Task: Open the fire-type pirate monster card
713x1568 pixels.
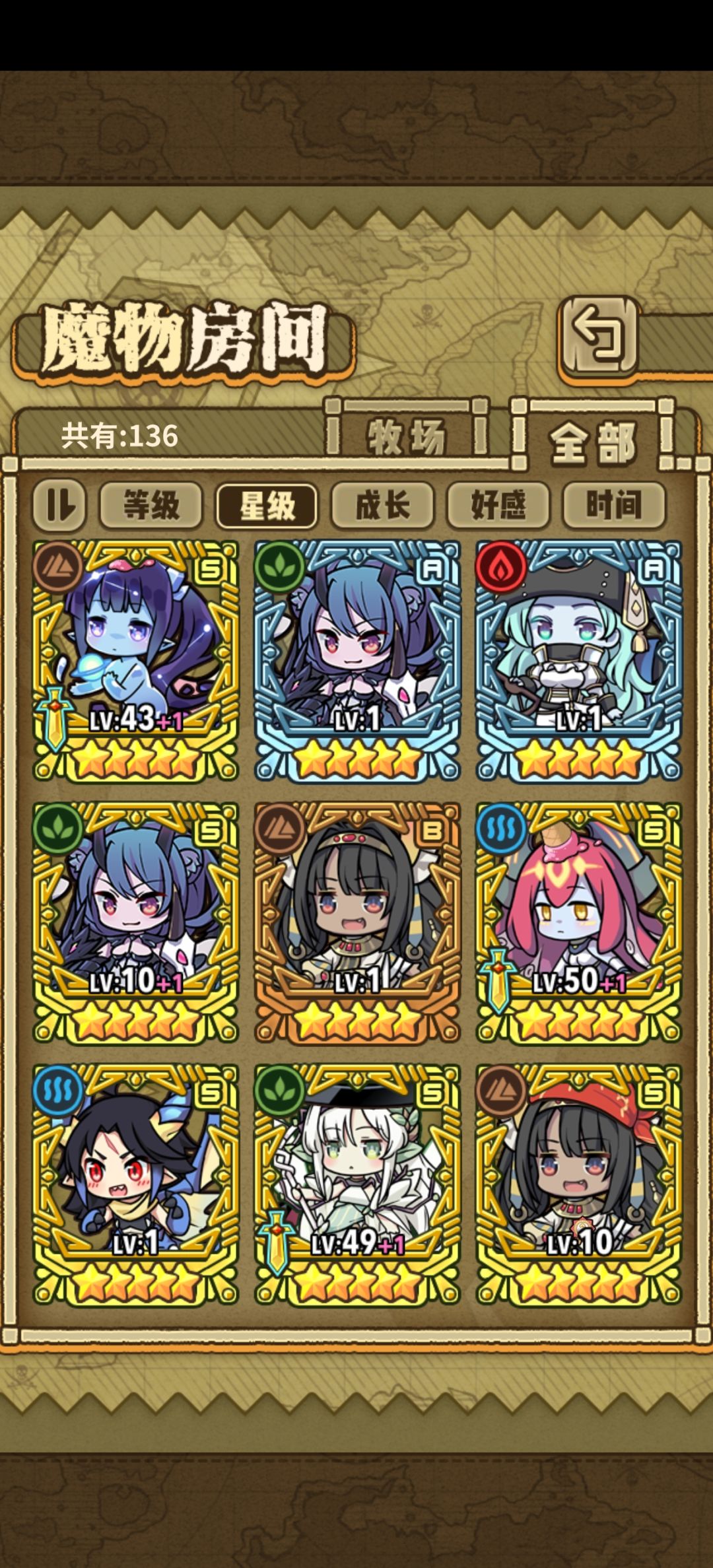Action: (x=578, y=661)
